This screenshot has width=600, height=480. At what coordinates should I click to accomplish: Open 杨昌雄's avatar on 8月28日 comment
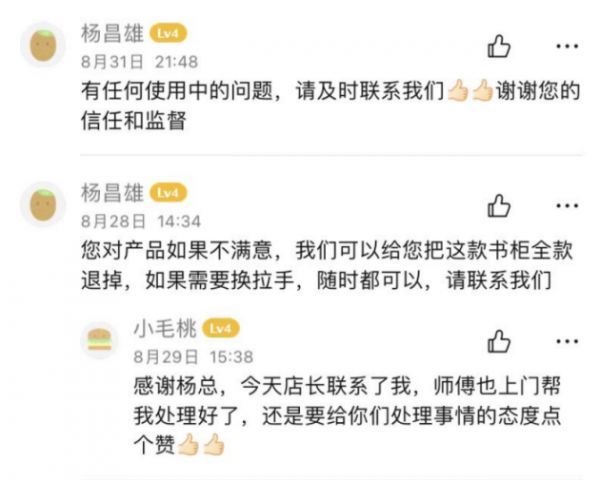[x=42, y=204]
